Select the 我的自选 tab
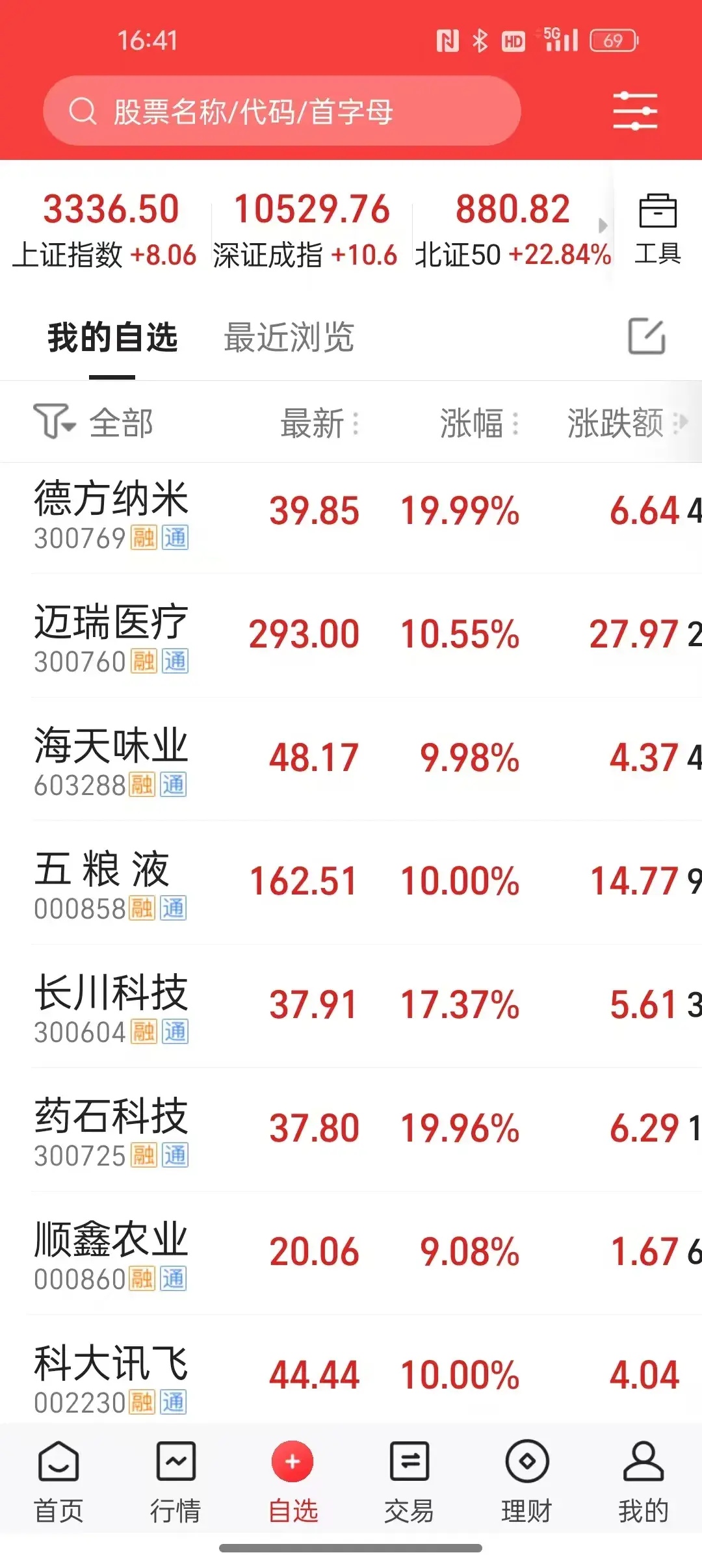Viewport: 702px width, 1568px height. tap(114, 337)
